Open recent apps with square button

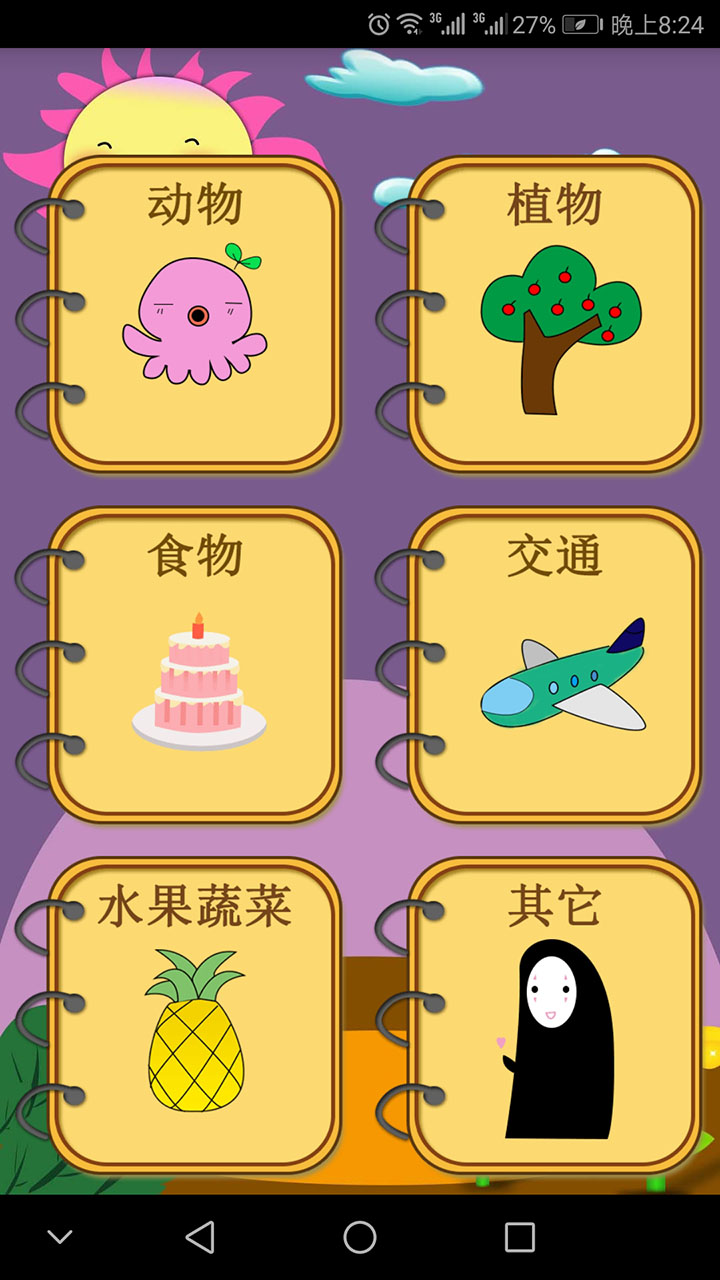[x=518, y=1237]
